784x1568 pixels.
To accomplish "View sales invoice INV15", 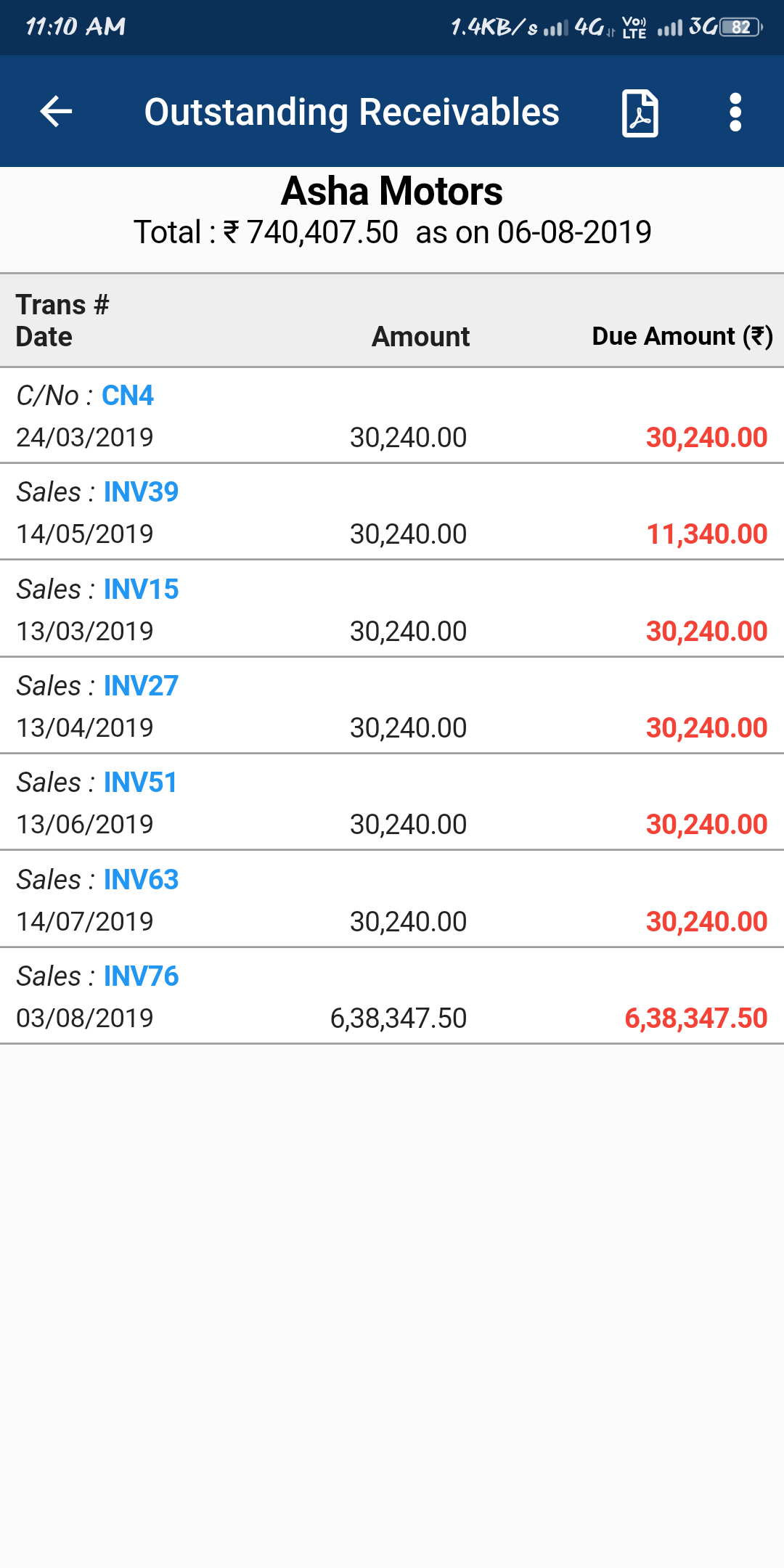I will click(141, 589).
